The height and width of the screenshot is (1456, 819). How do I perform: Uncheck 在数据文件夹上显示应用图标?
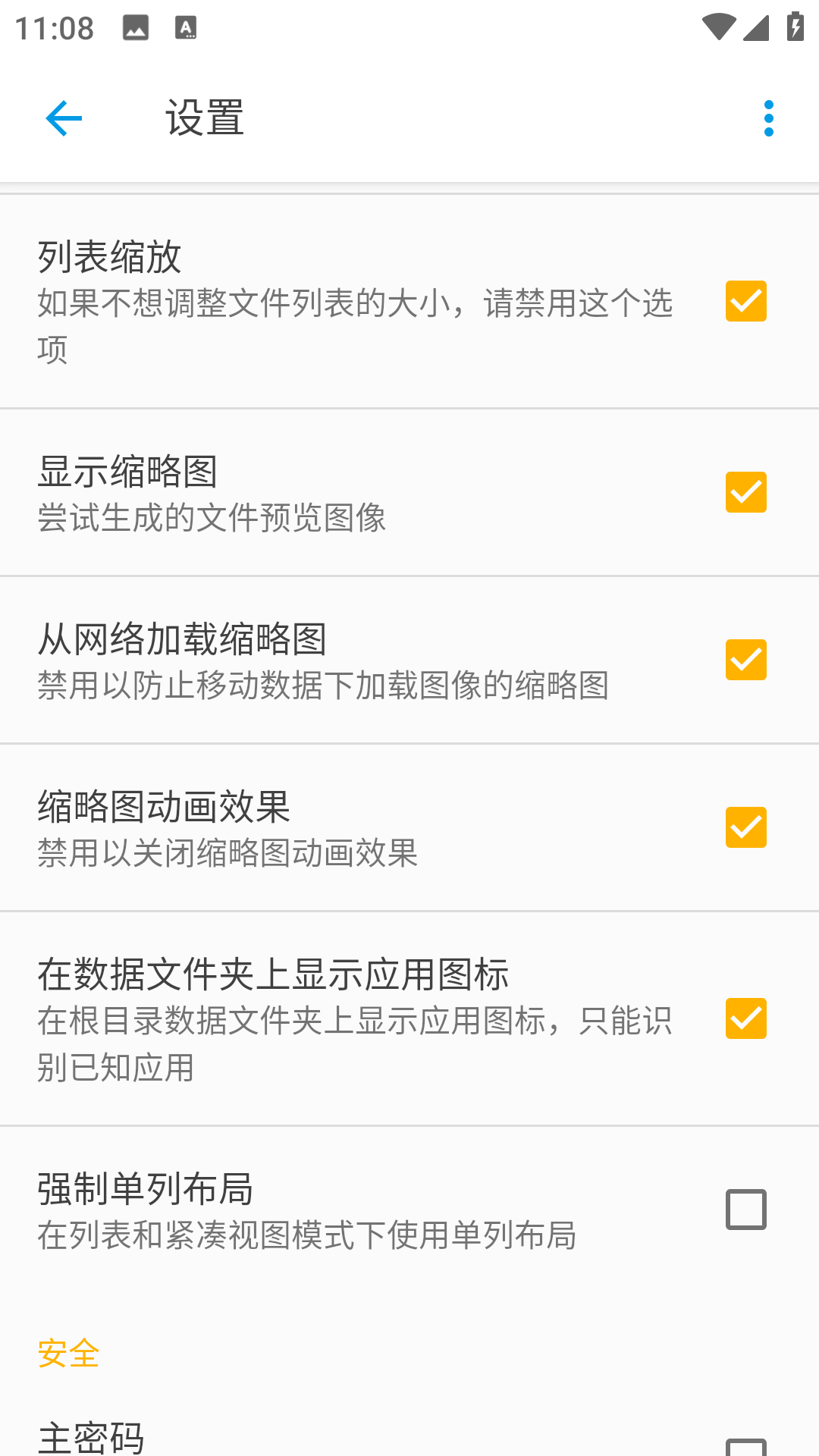point(745,1018)
